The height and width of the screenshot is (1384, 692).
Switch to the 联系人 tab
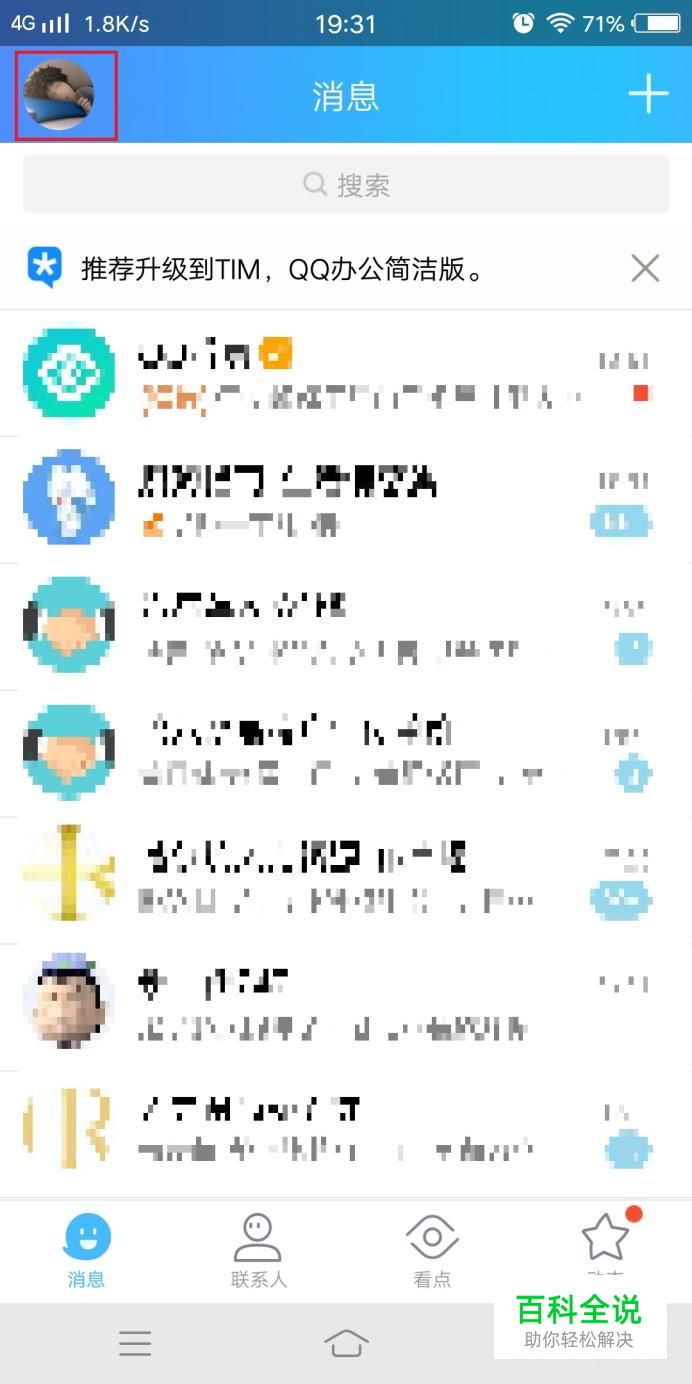(258, 1249)
